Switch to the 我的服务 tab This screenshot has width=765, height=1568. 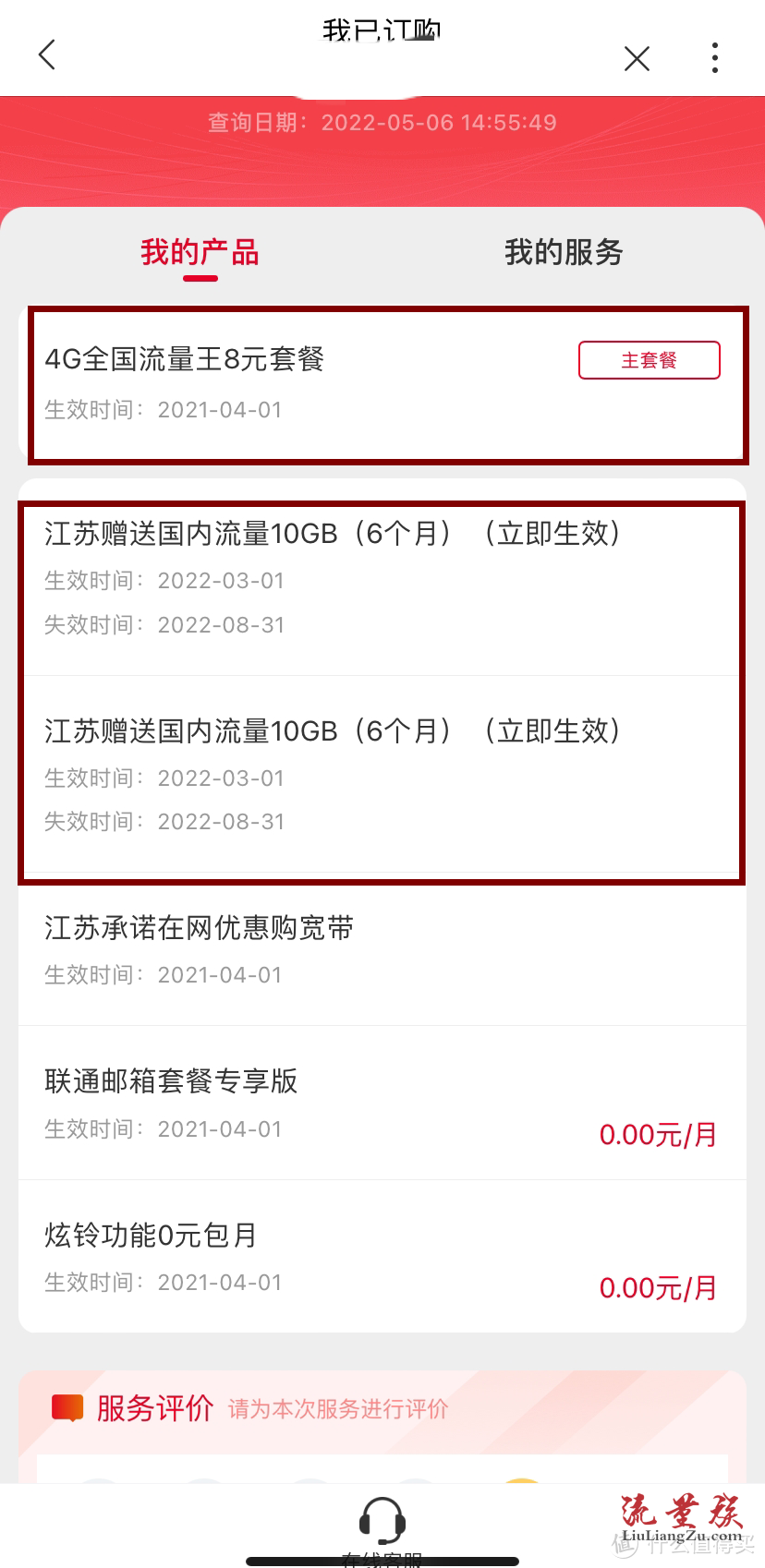pos(565,251)
